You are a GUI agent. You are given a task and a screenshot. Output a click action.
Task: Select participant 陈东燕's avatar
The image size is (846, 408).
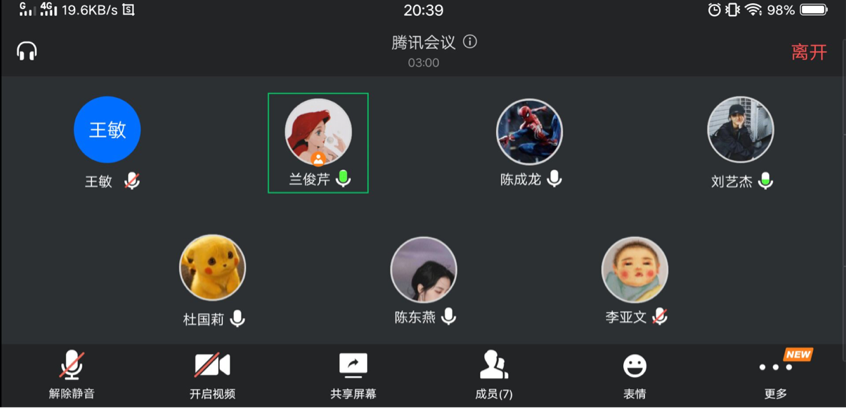423,270
